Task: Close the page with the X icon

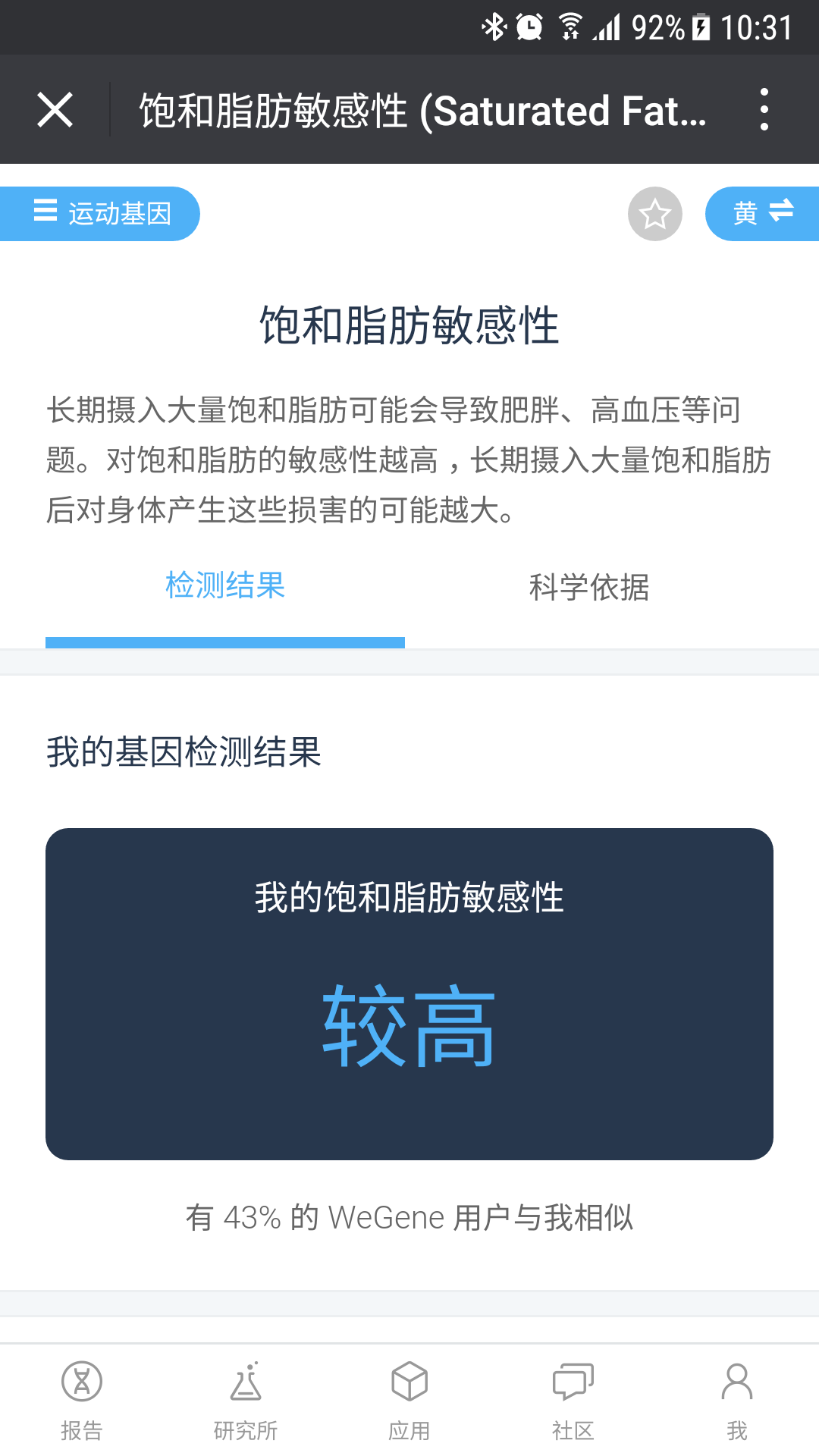Action: [x=55, y=110]
